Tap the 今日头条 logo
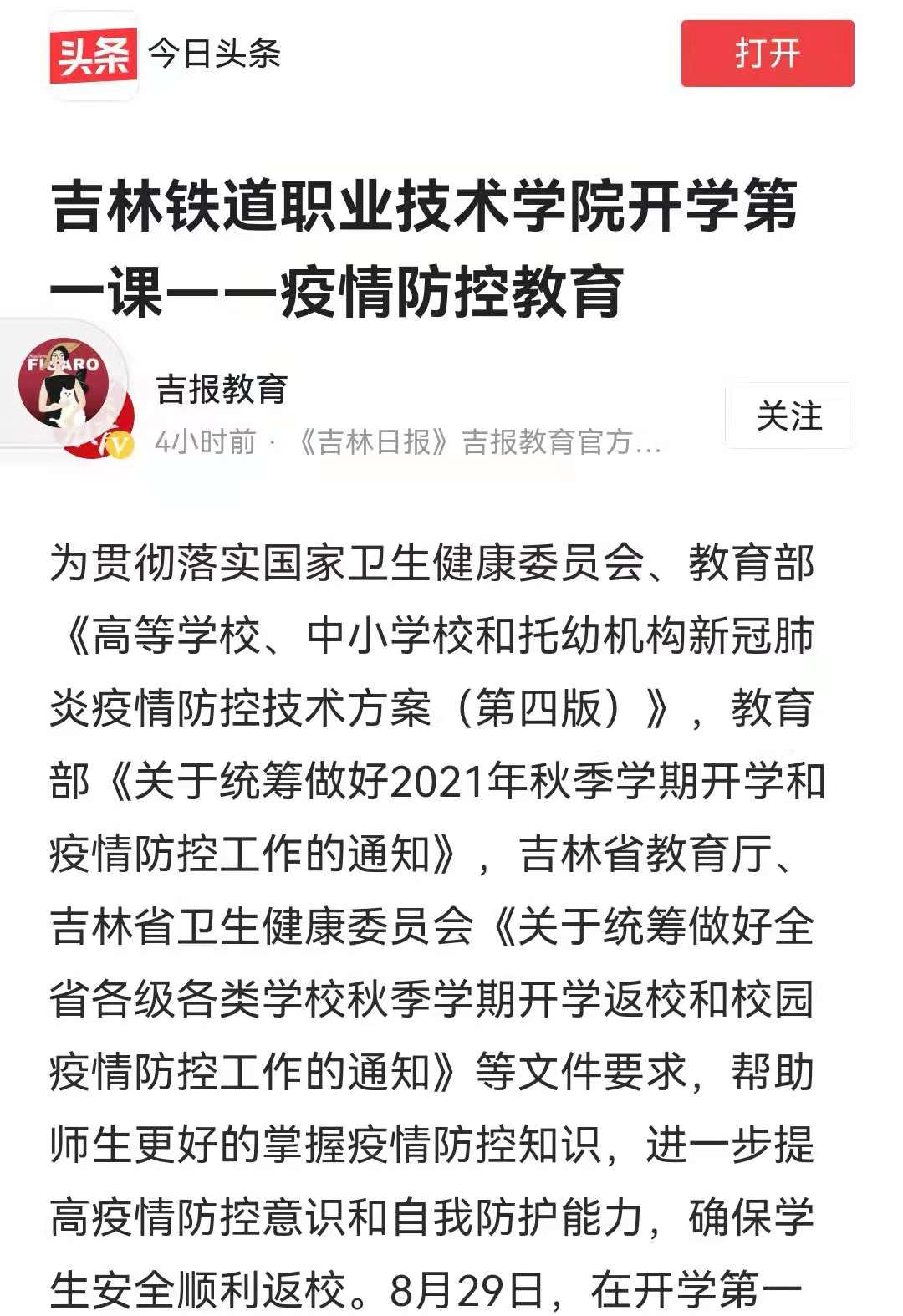Screen dimensions: 903x1316 [x=94, y=56]
